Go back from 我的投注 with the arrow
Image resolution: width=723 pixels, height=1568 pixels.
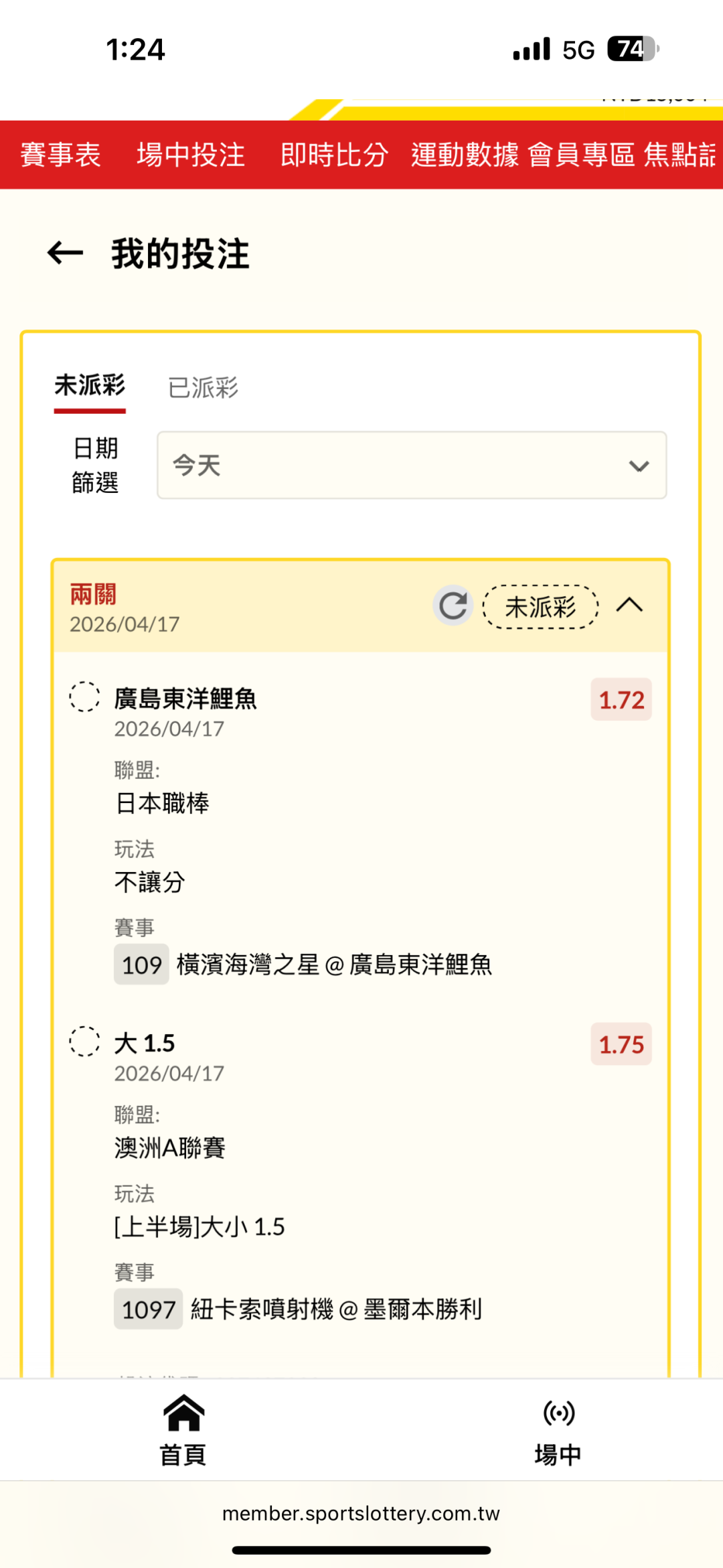click(65, 253)
